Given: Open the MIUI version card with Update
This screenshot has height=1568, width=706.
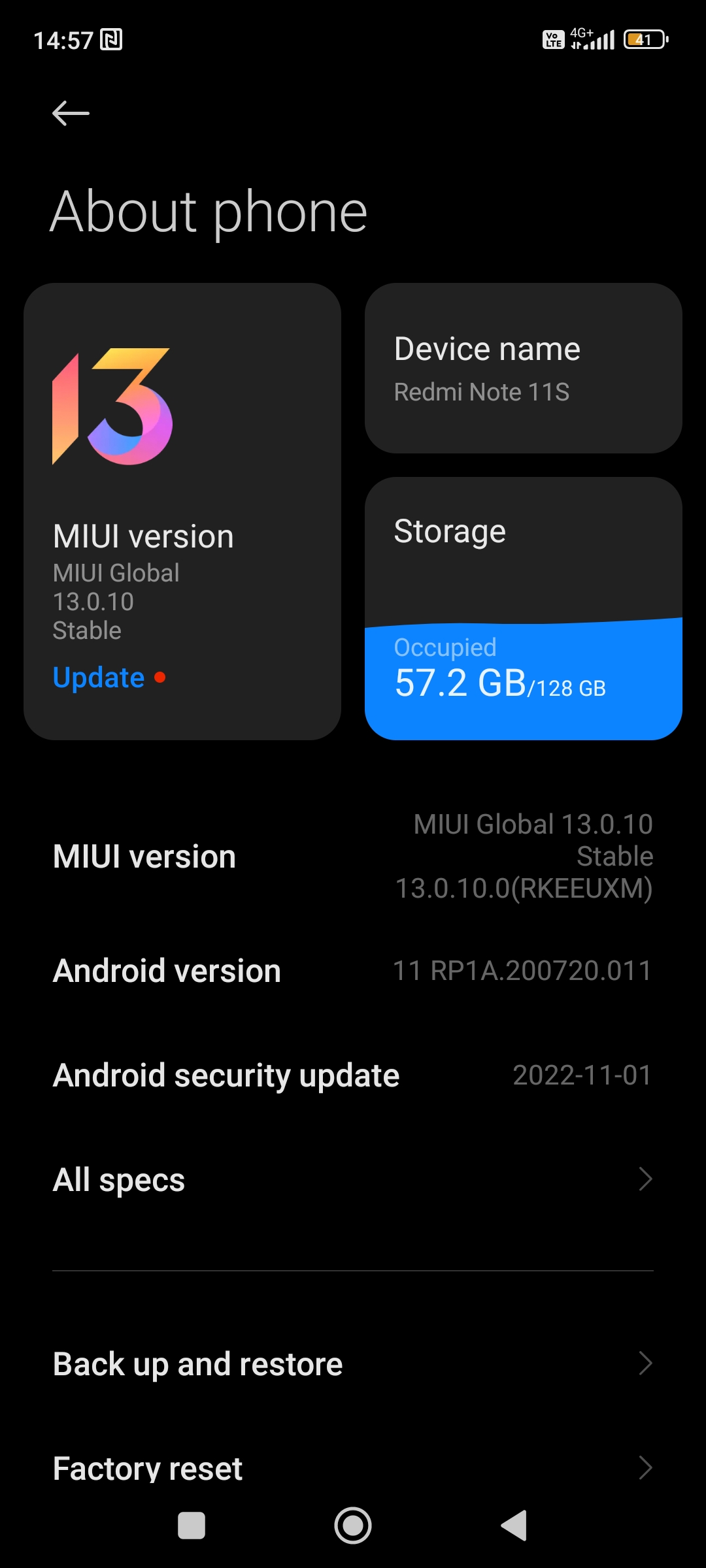Looking at the screenshot, I should (x=182, y=511).
